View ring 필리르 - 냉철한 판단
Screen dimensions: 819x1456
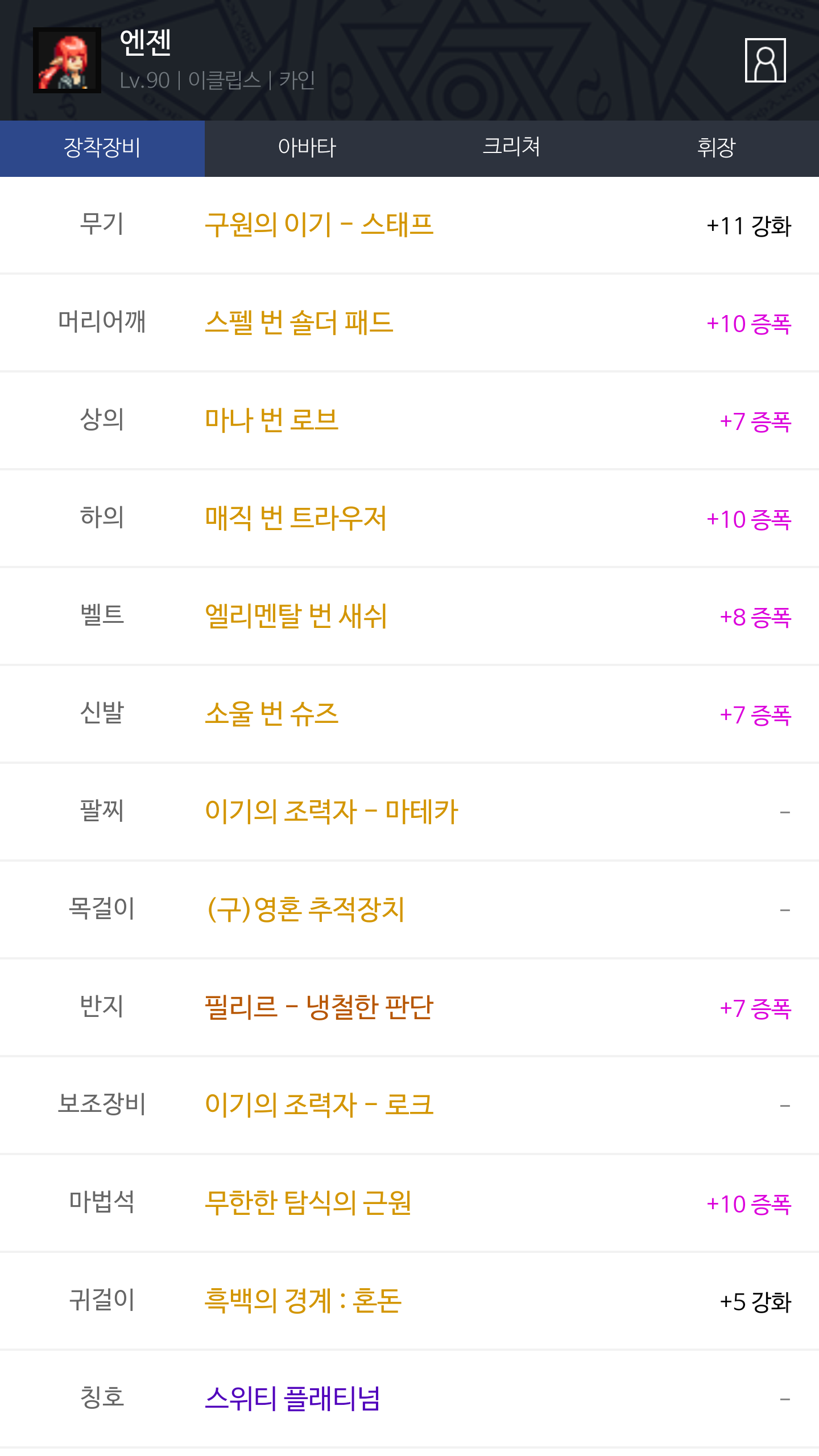tap(318, 1008)
